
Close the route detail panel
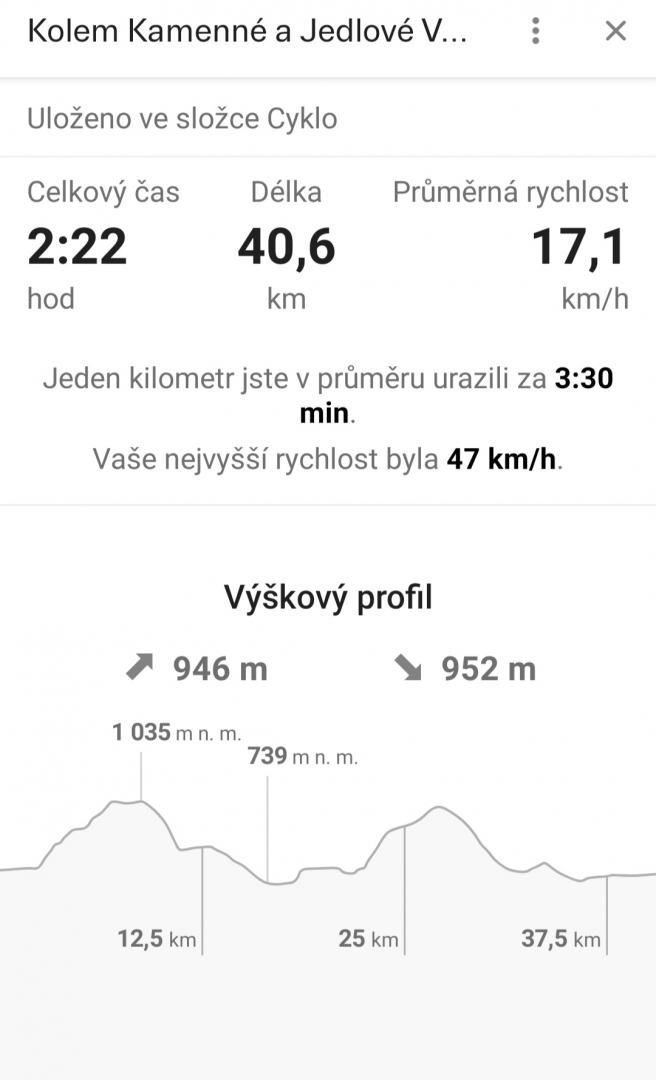pyautogui.click(x=615, y=31)
